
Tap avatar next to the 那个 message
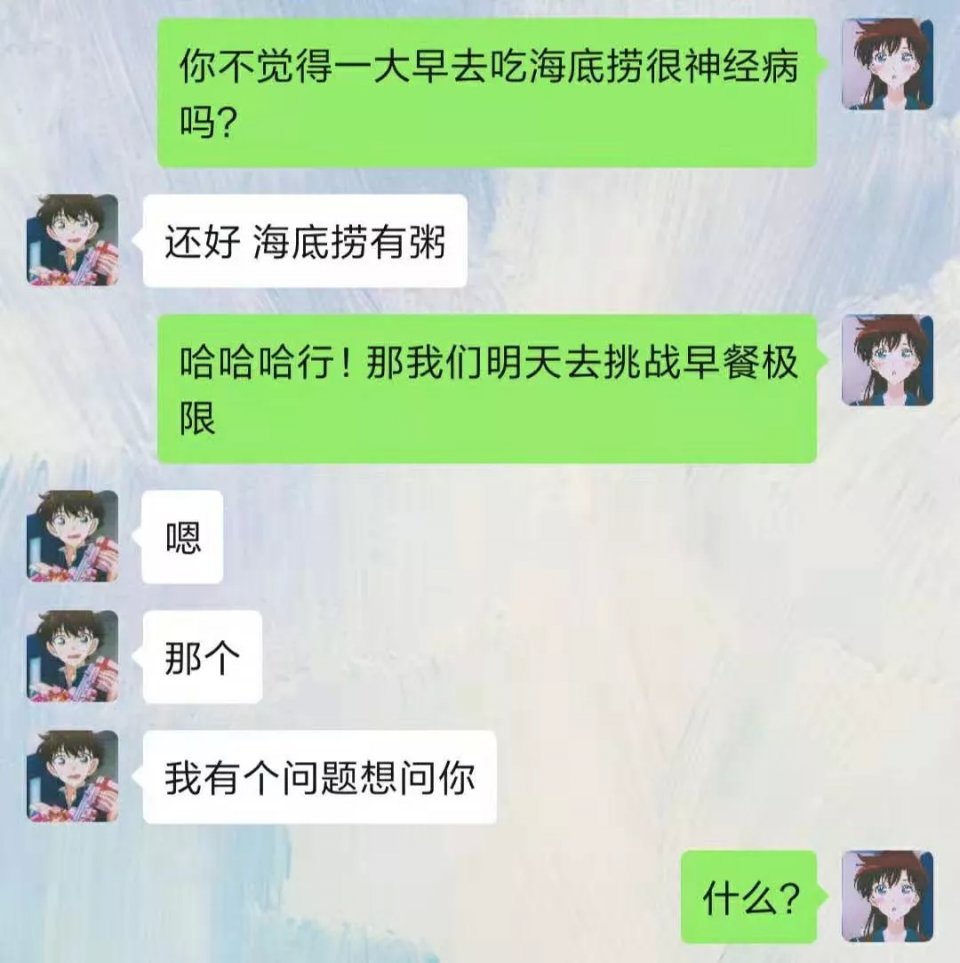[x=72, y=656]
